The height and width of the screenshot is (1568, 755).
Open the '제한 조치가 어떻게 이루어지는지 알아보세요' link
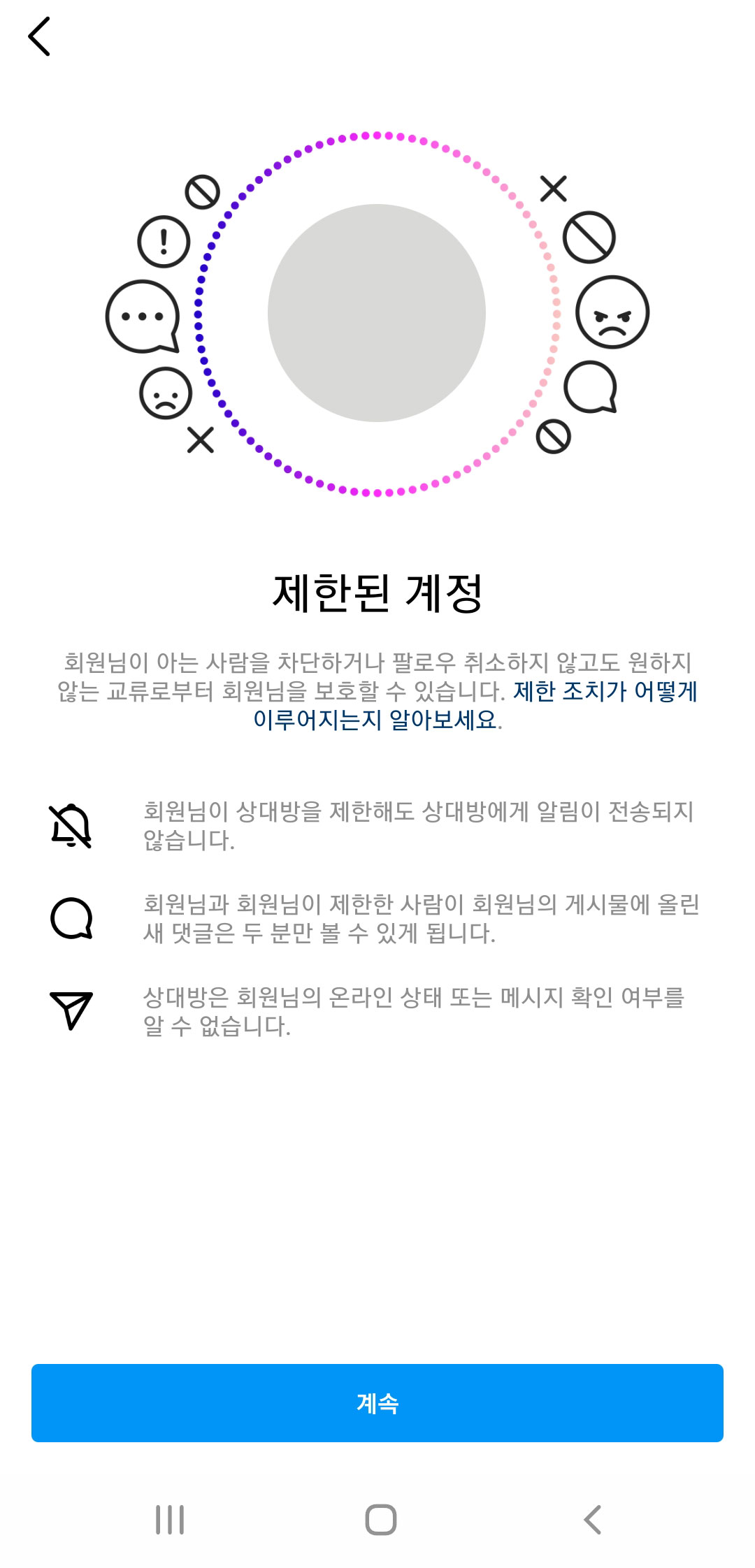click(377, 719)
